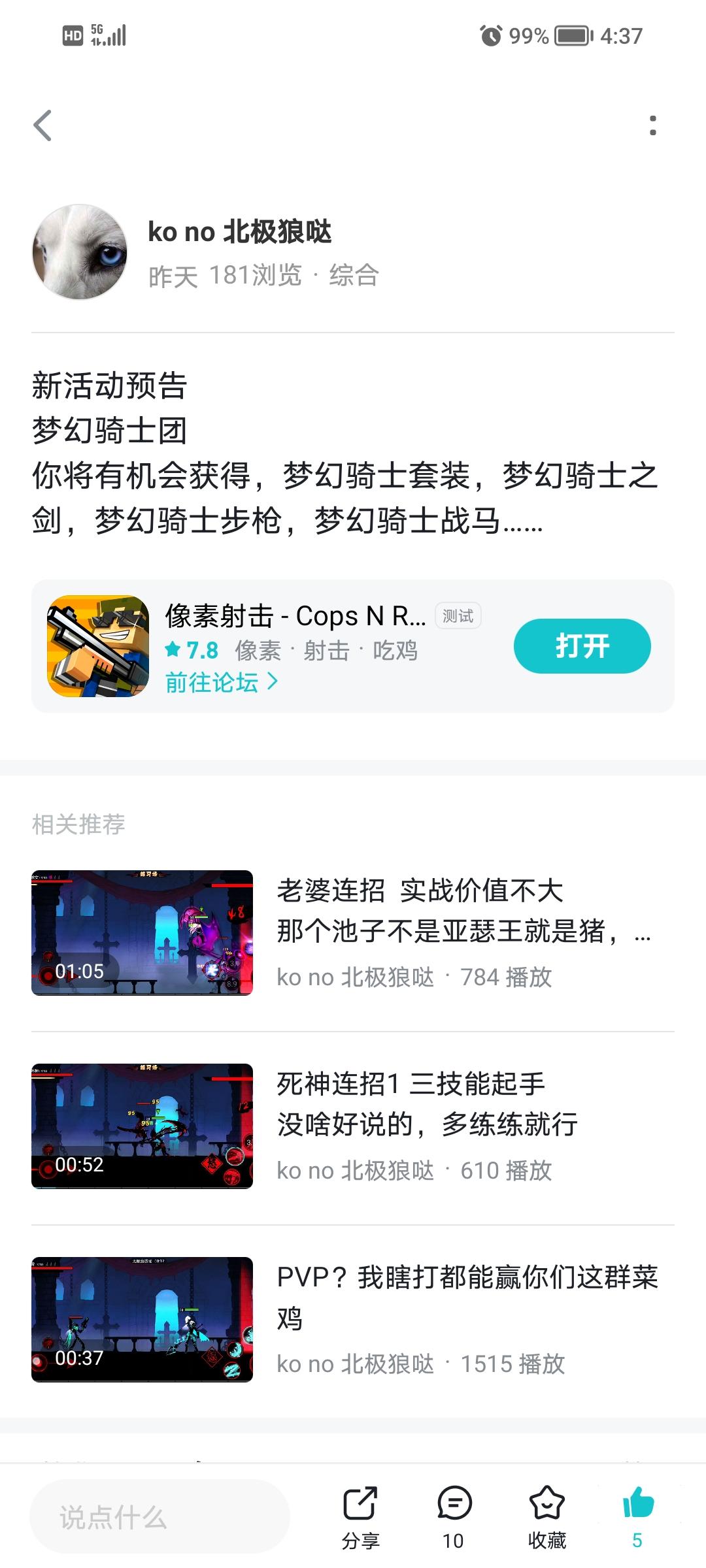Image resolution: width=706 pixels, height=1568 pixels.
Task: Tap the back arrow at top left
Action: point(43,126)
